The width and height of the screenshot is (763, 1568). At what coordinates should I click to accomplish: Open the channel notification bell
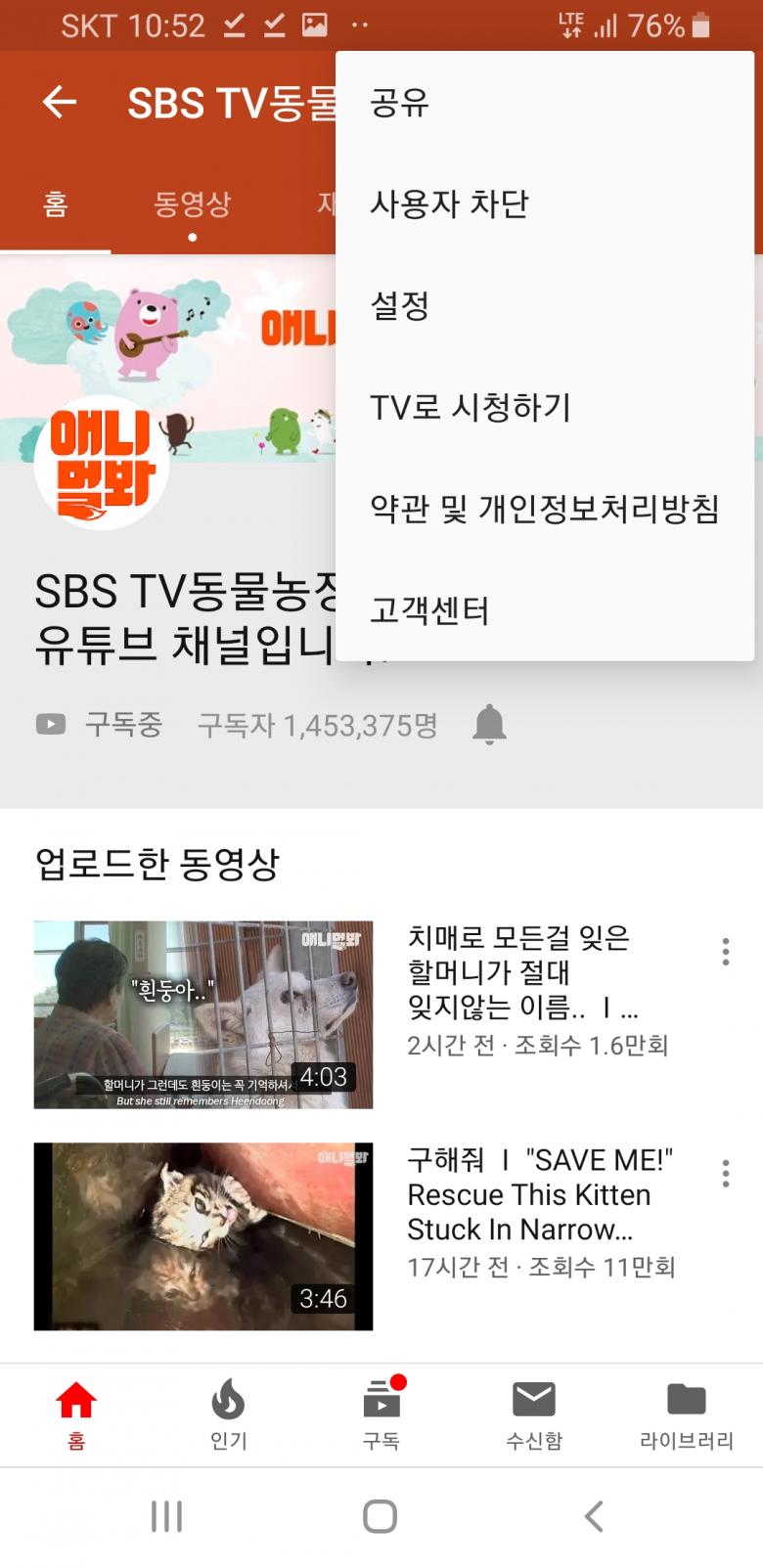click(x=489, y=725)
